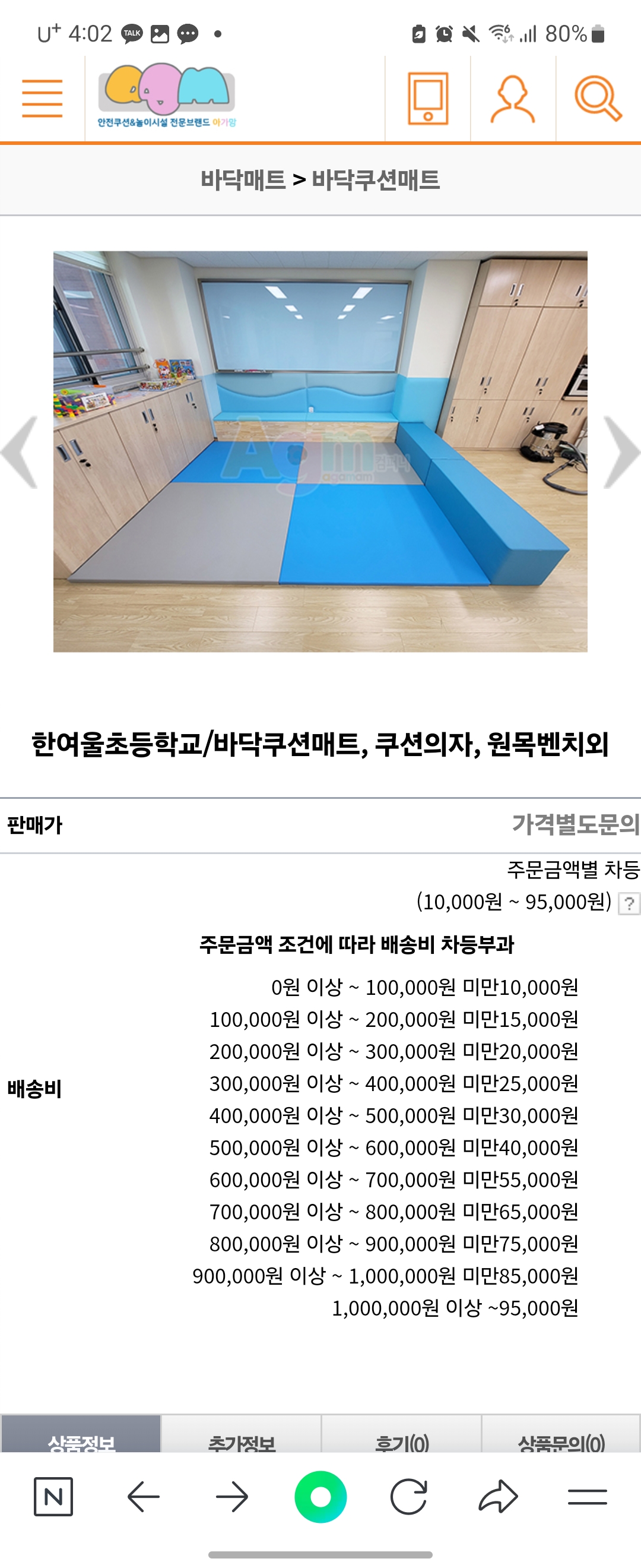This screenshot has width=641, height=1568.
Task: Tap the Agimam logo to go home
Action: (167, 96)
